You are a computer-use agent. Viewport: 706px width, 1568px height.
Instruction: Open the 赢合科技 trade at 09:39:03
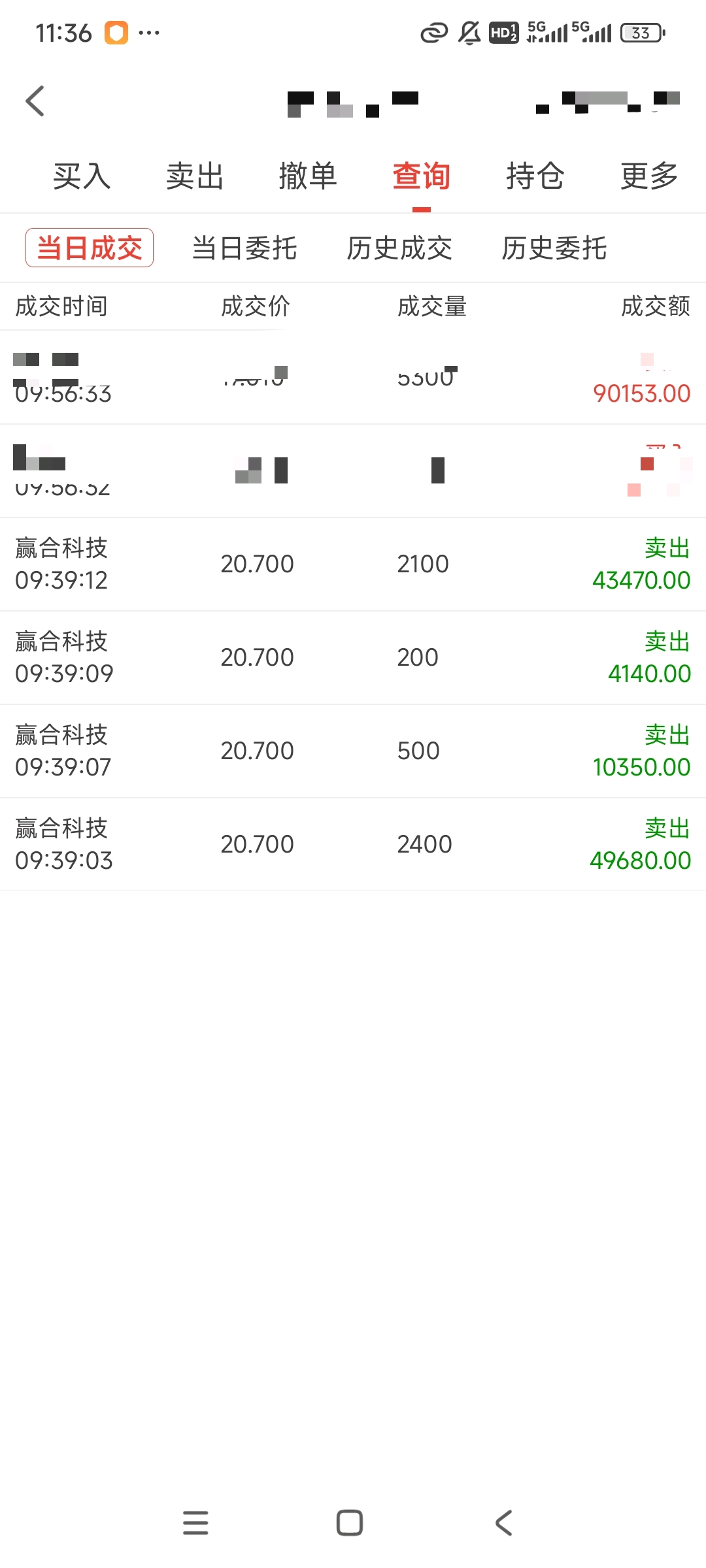(353, 845)
